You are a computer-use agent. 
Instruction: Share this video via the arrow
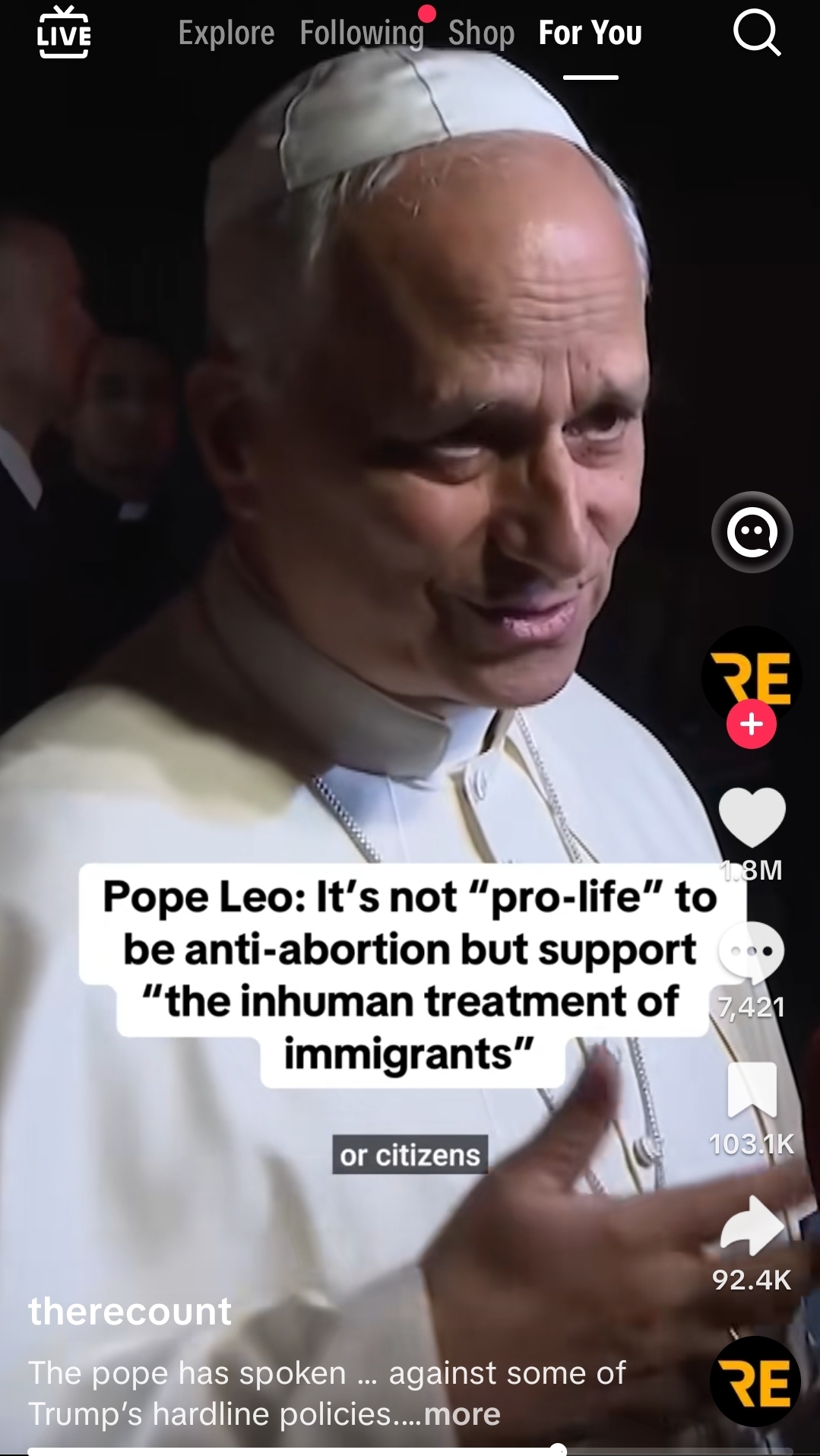pyautogui.click(x=752, y=1226)
